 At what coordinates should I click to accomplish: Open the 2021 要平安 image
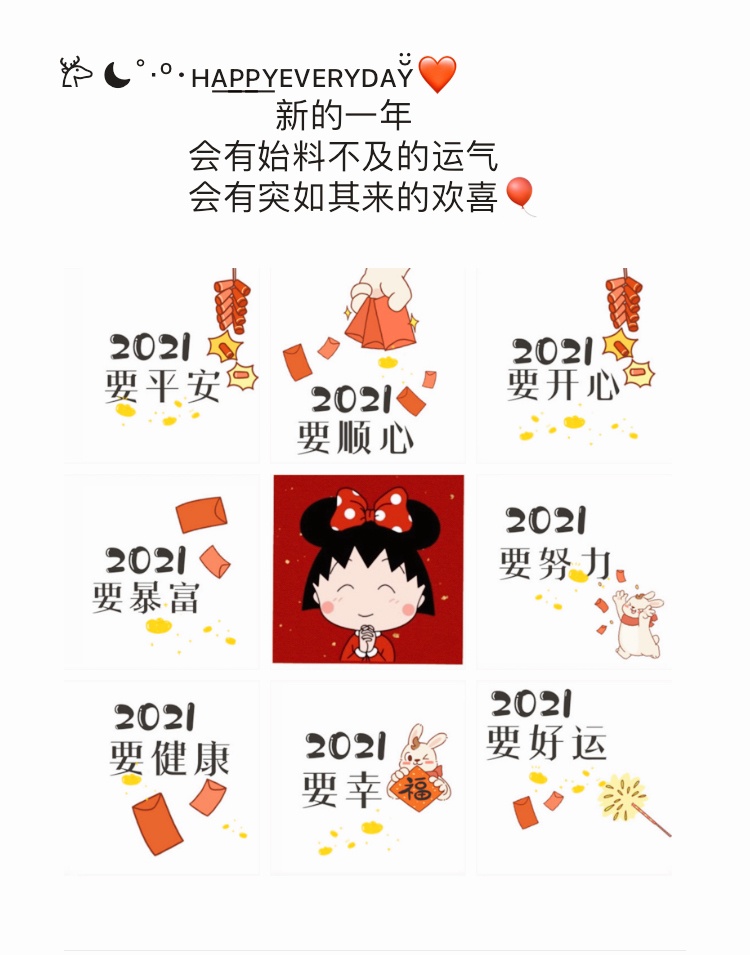(162, 365)
